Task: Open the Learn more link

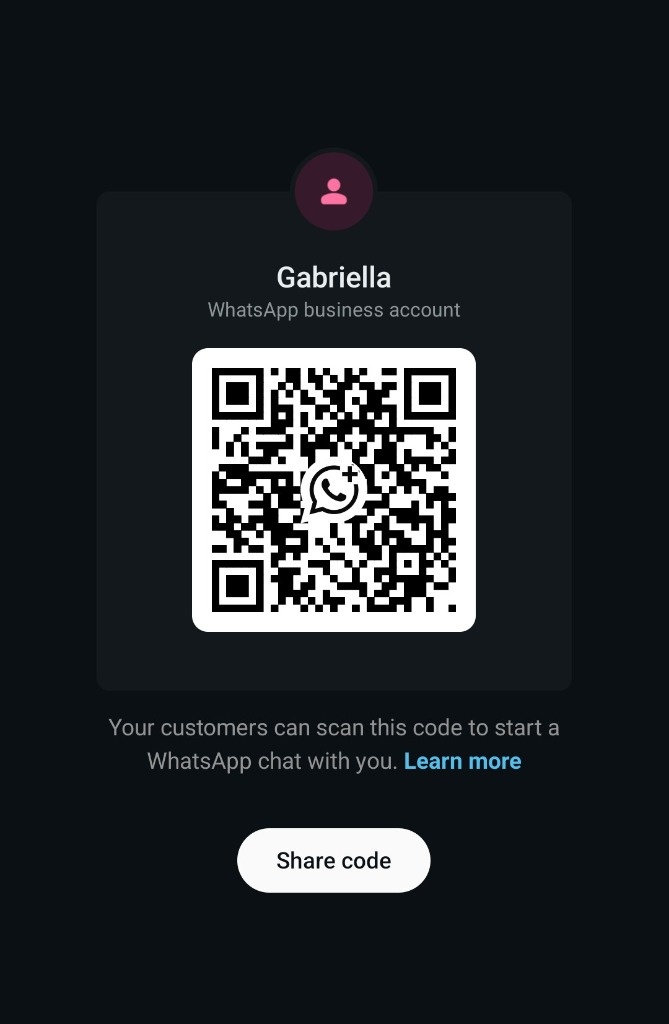Action: click(462, 761)
